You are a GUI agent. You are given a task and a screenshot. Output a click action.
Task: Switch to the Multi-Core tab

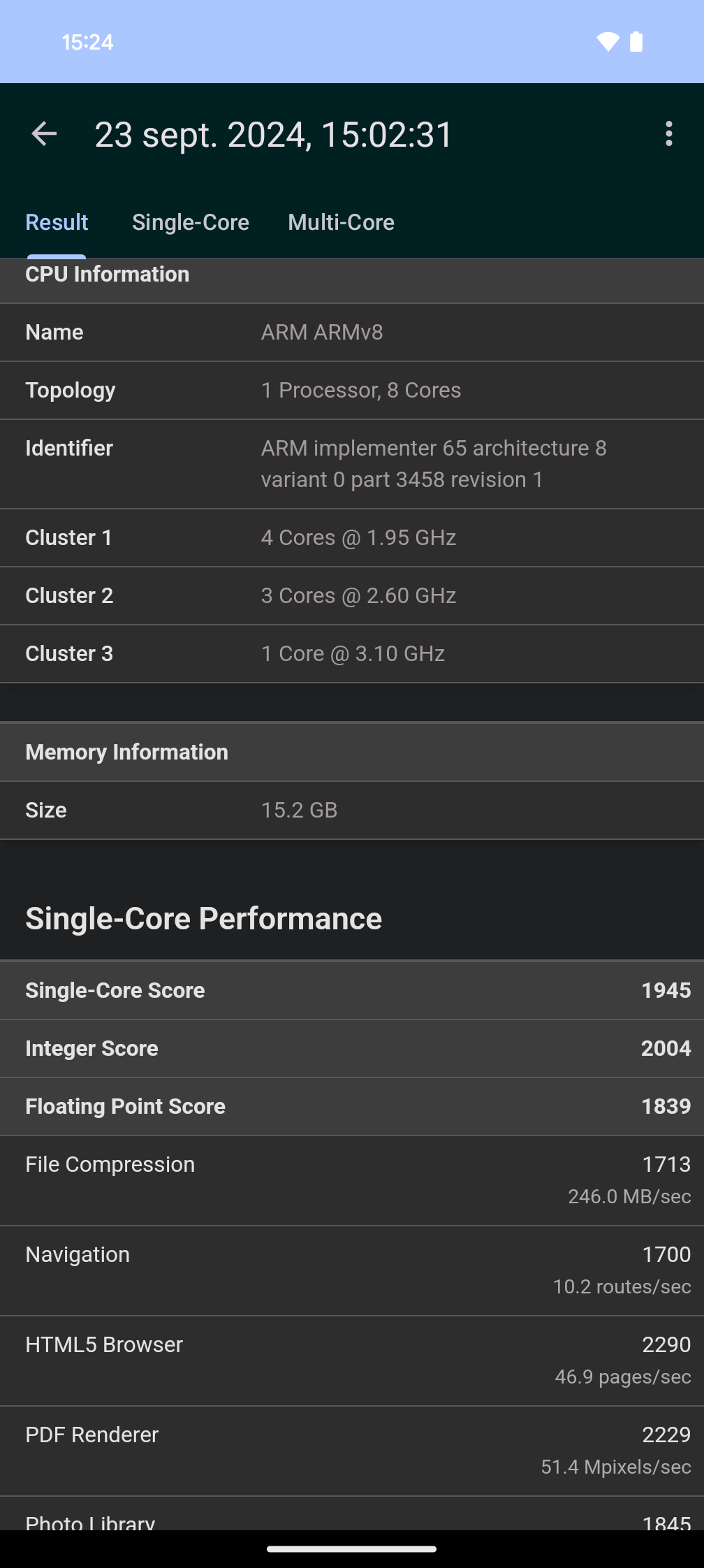click(342, 222)
